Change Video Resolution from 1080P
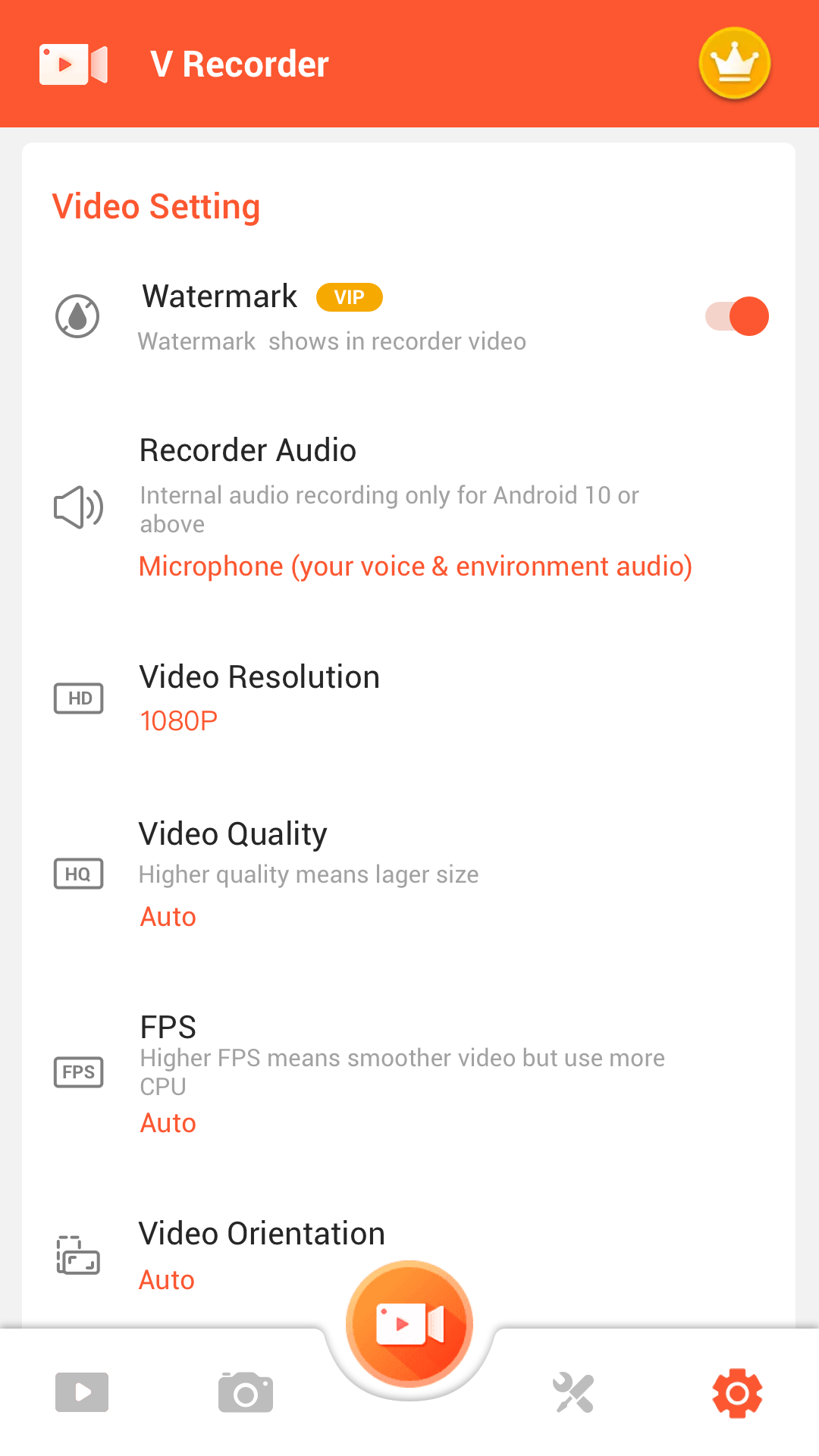 click(x=178, y=721)
